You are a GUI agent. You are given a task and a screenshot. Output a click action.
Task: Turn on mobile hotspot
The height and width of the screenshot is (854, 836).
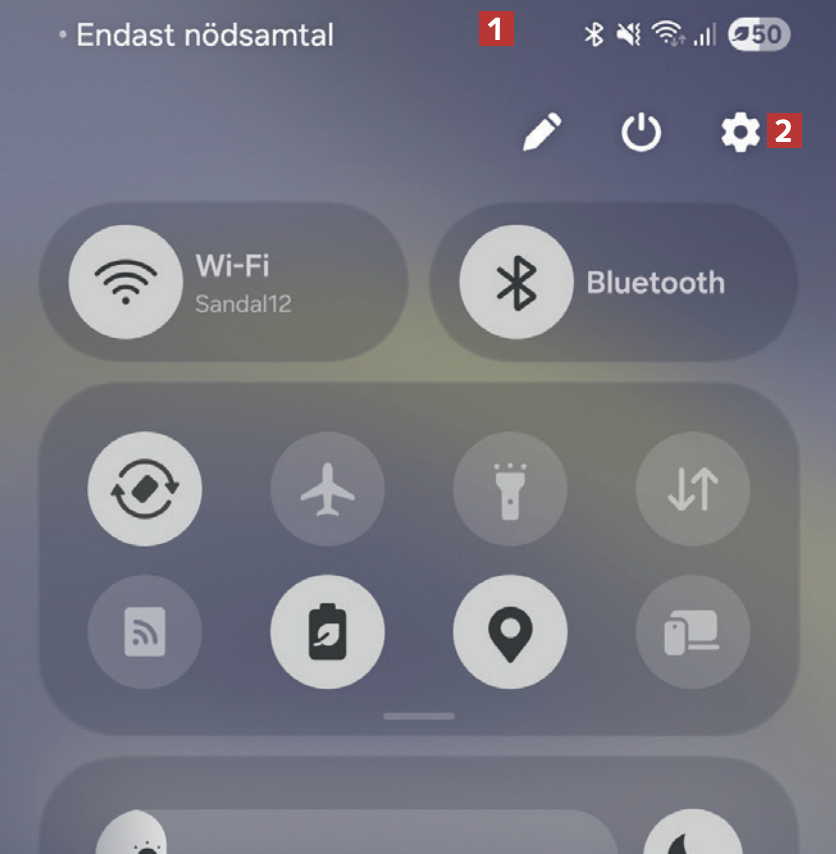[145, 632]
